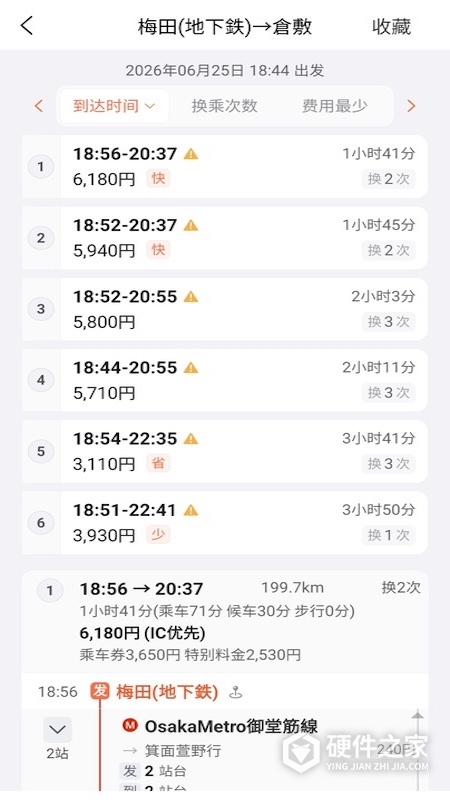Open route 3 costing 5,800円

(x=224, y=309)
